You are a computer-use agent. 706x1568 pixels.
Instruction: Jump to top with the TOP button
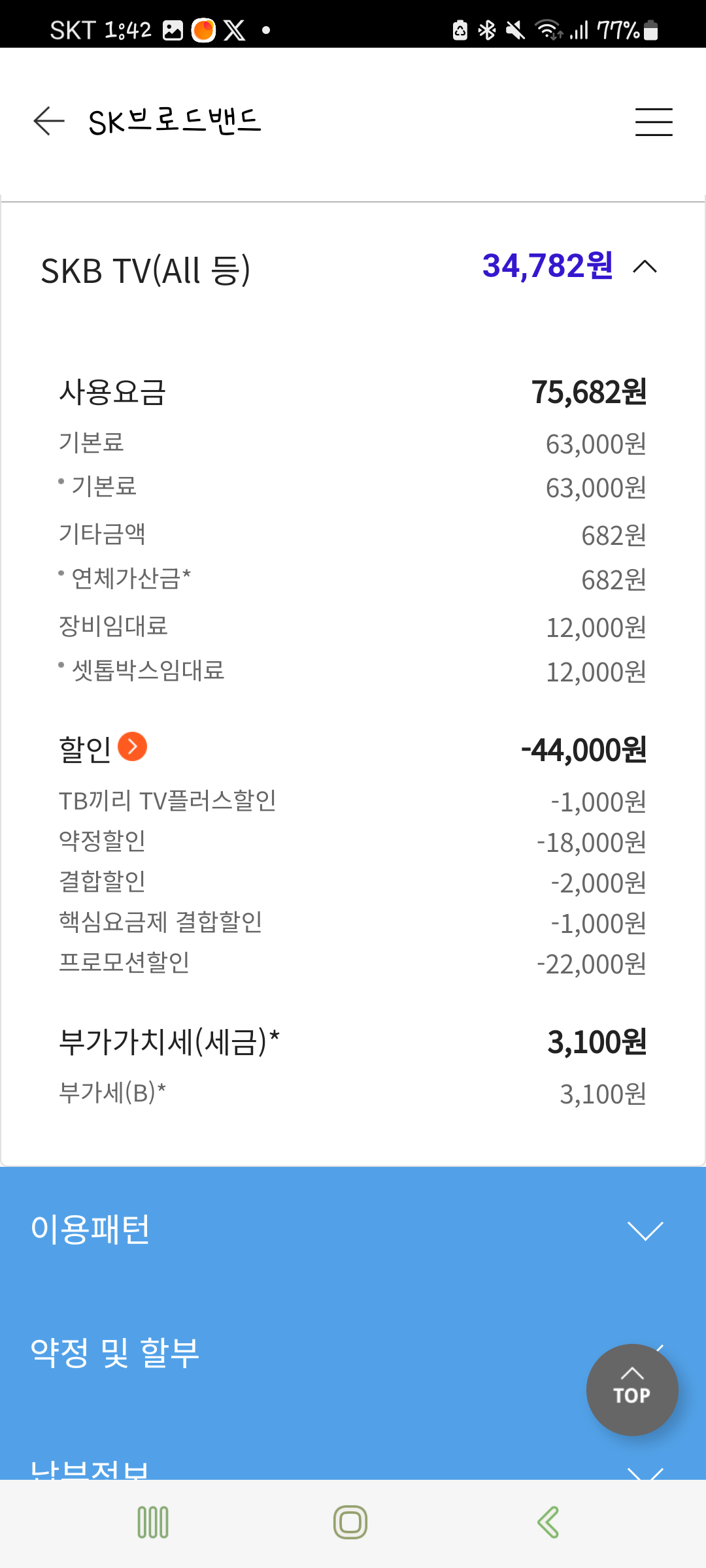[x=631, y=1389]
